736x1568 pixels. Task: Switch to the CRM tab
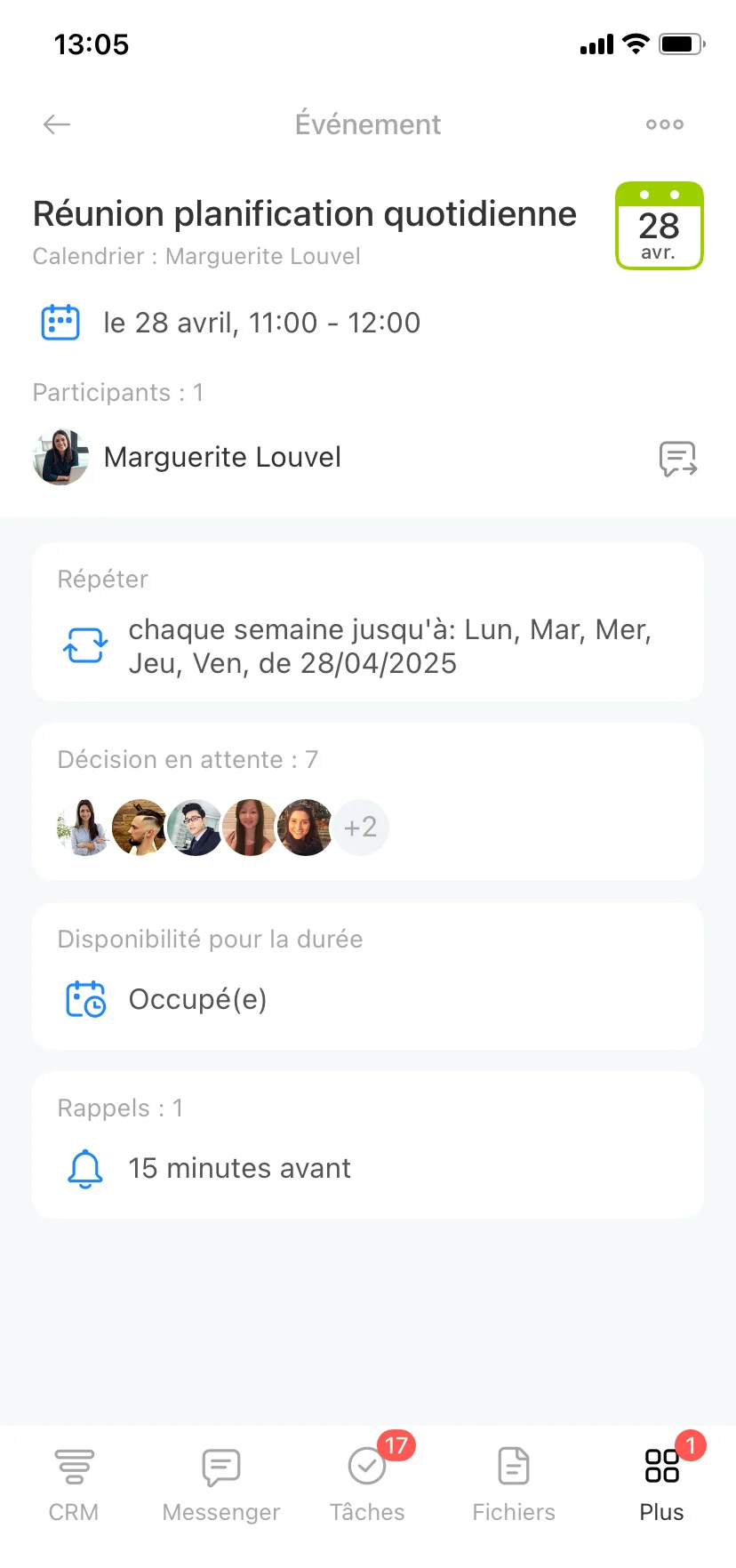[x=74, y=1484]
